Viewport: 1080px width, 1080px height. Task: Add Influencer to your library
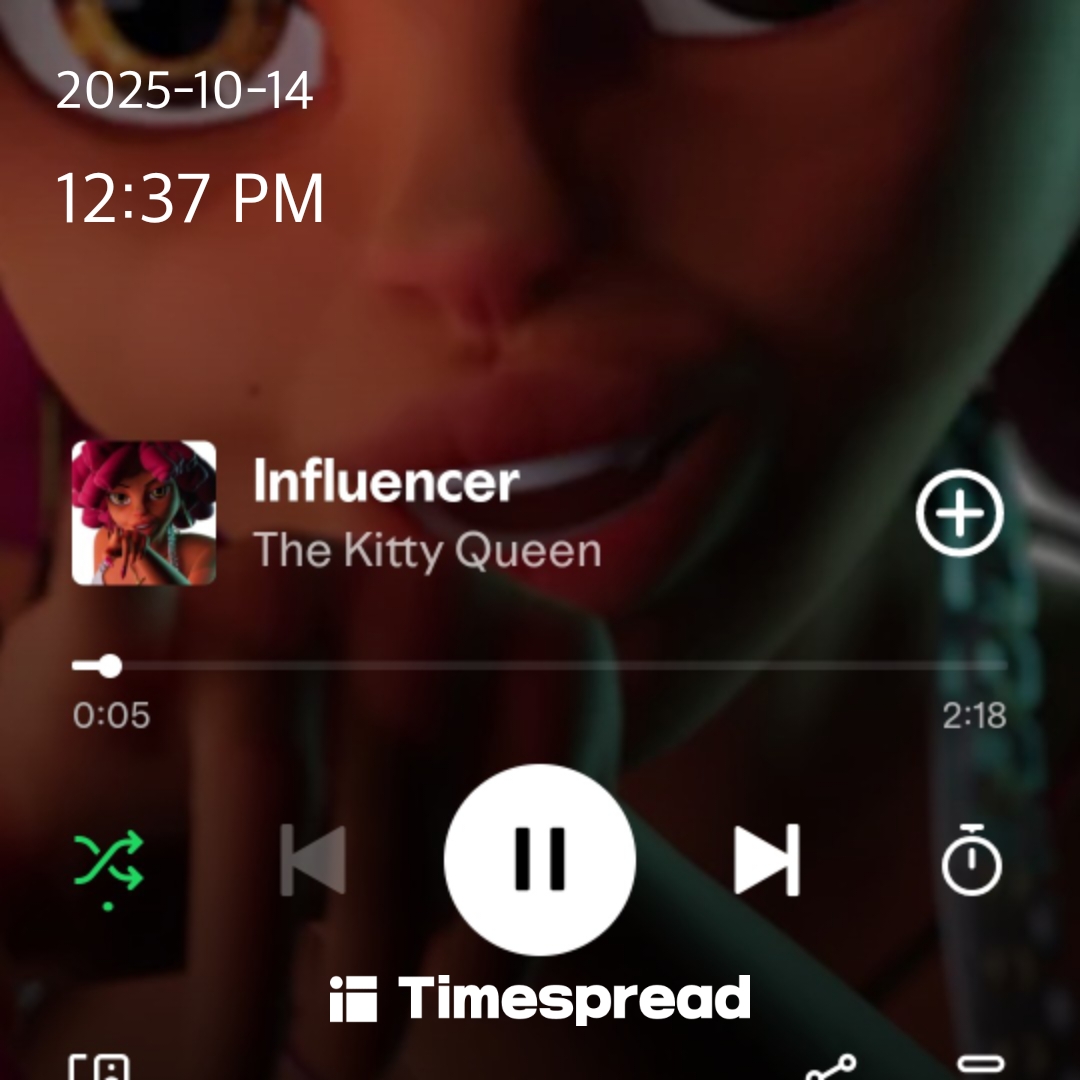959,513
